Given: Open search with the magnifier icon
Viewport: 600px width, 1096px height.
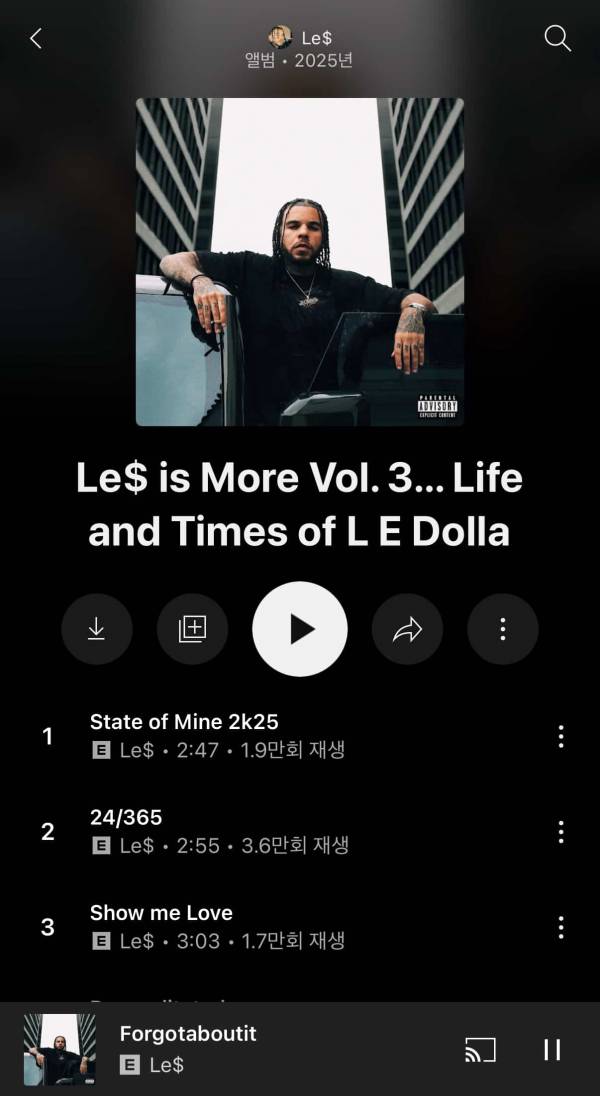Looking at the screenshot, I should (x=557, y=39).
